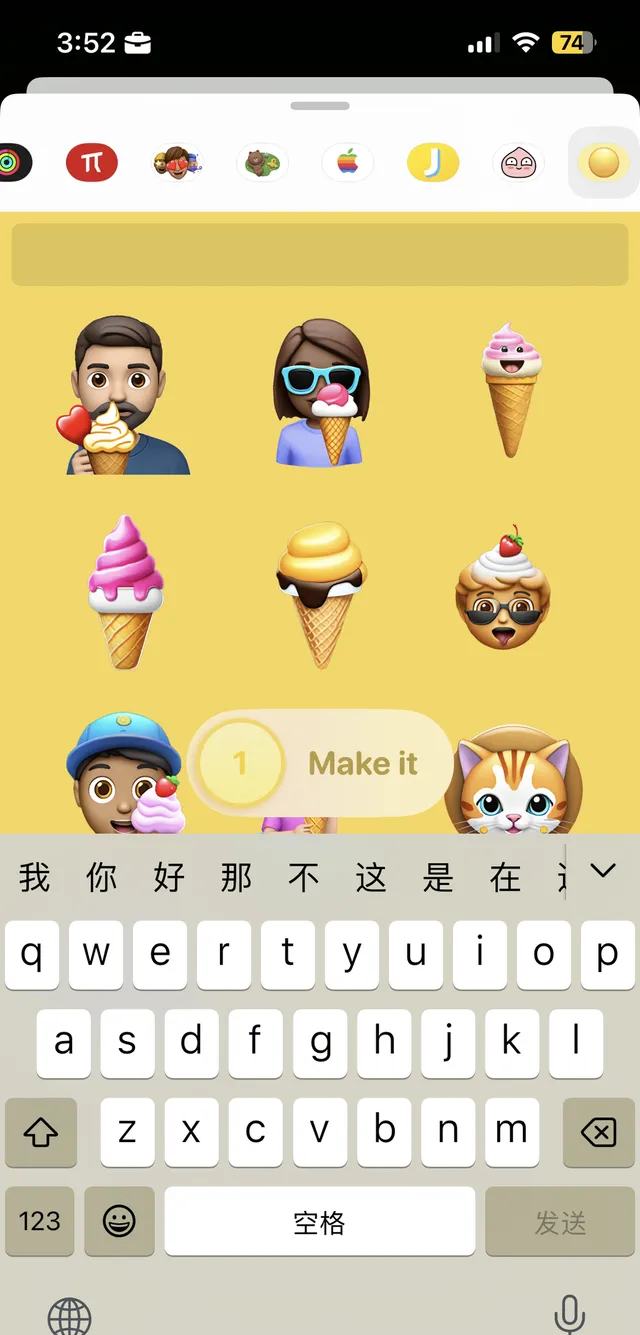
Task: Open the Apple logo app in drawer
Action: tap(347, 162)
